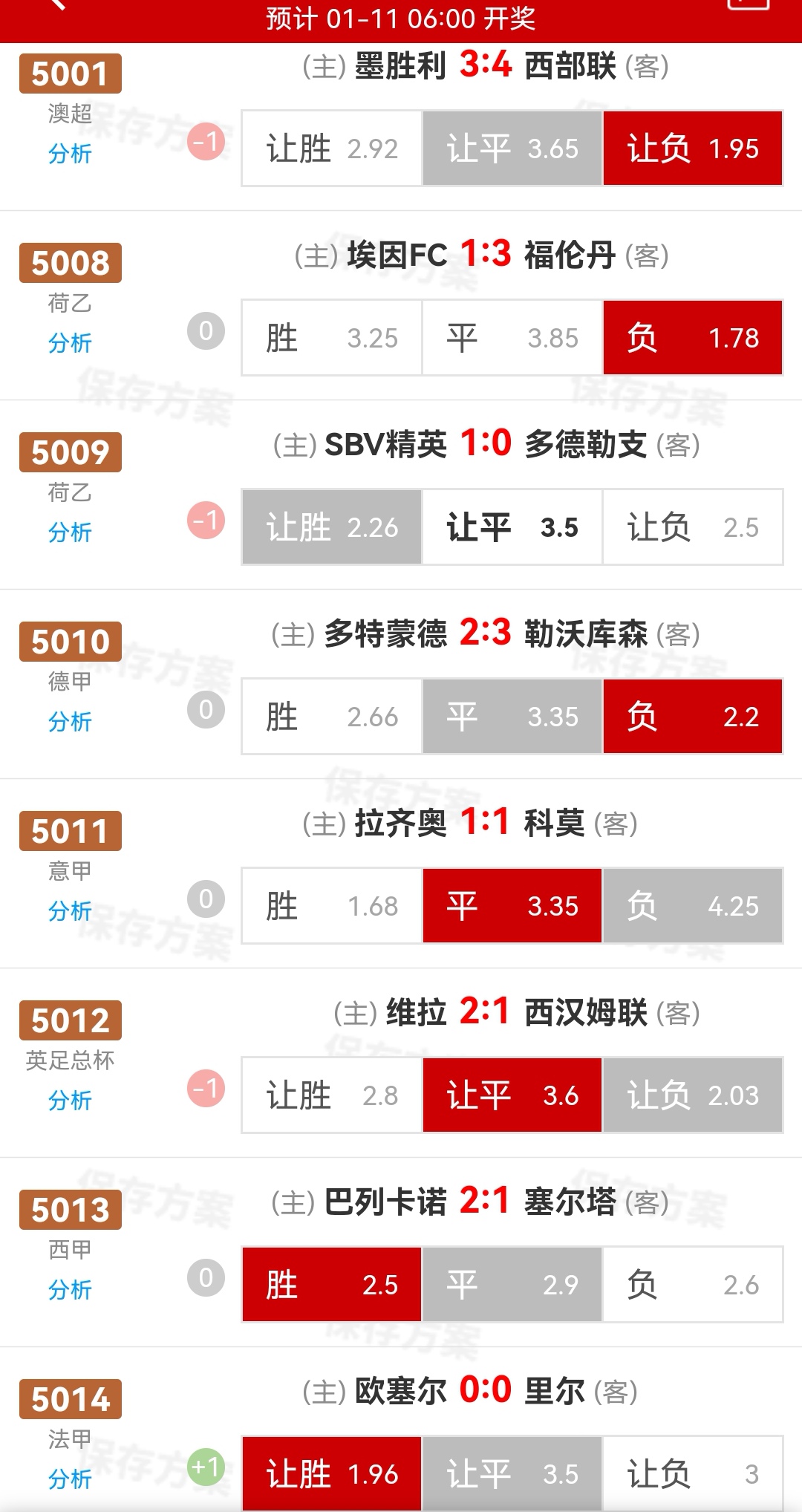Tap the 5009 match number label

(x=71, y=452)
